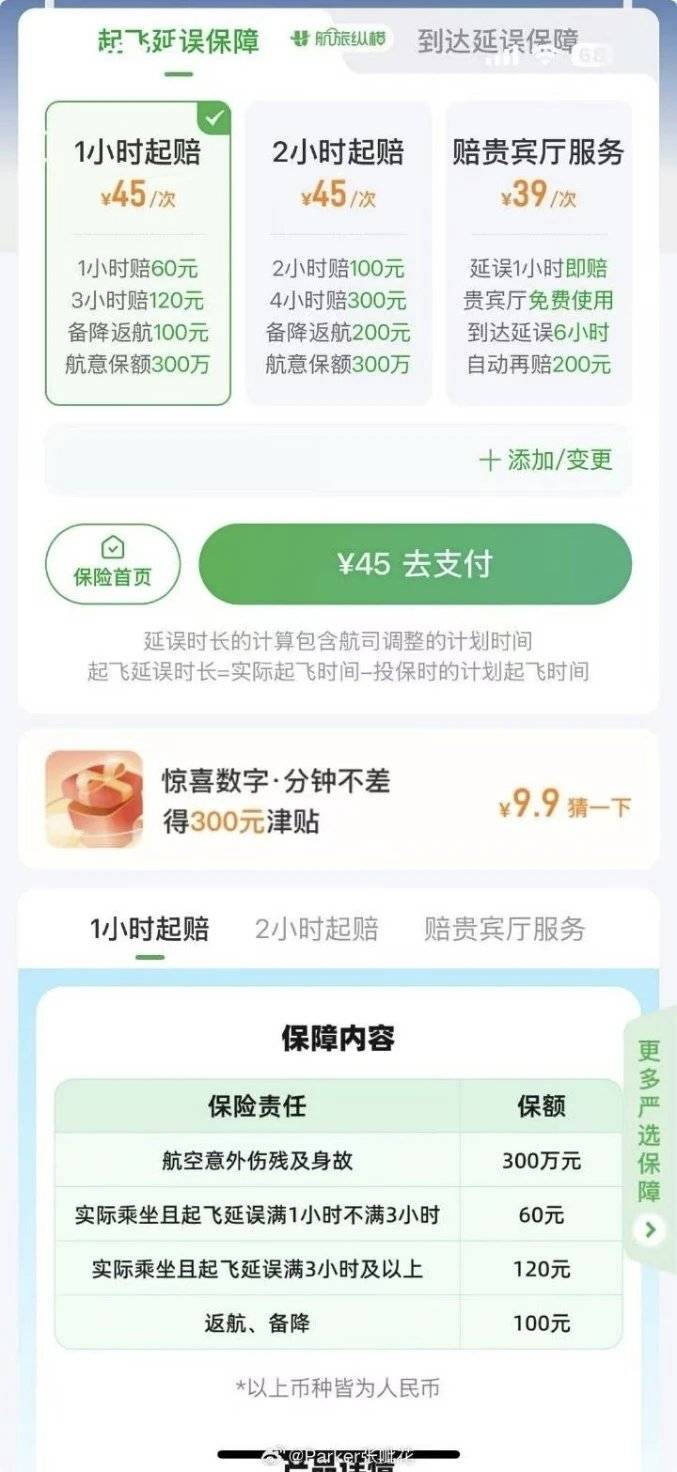
Task: Open the ¥9.9 猜一下 惊喜数字 offer
Action: tap(565, 805)
